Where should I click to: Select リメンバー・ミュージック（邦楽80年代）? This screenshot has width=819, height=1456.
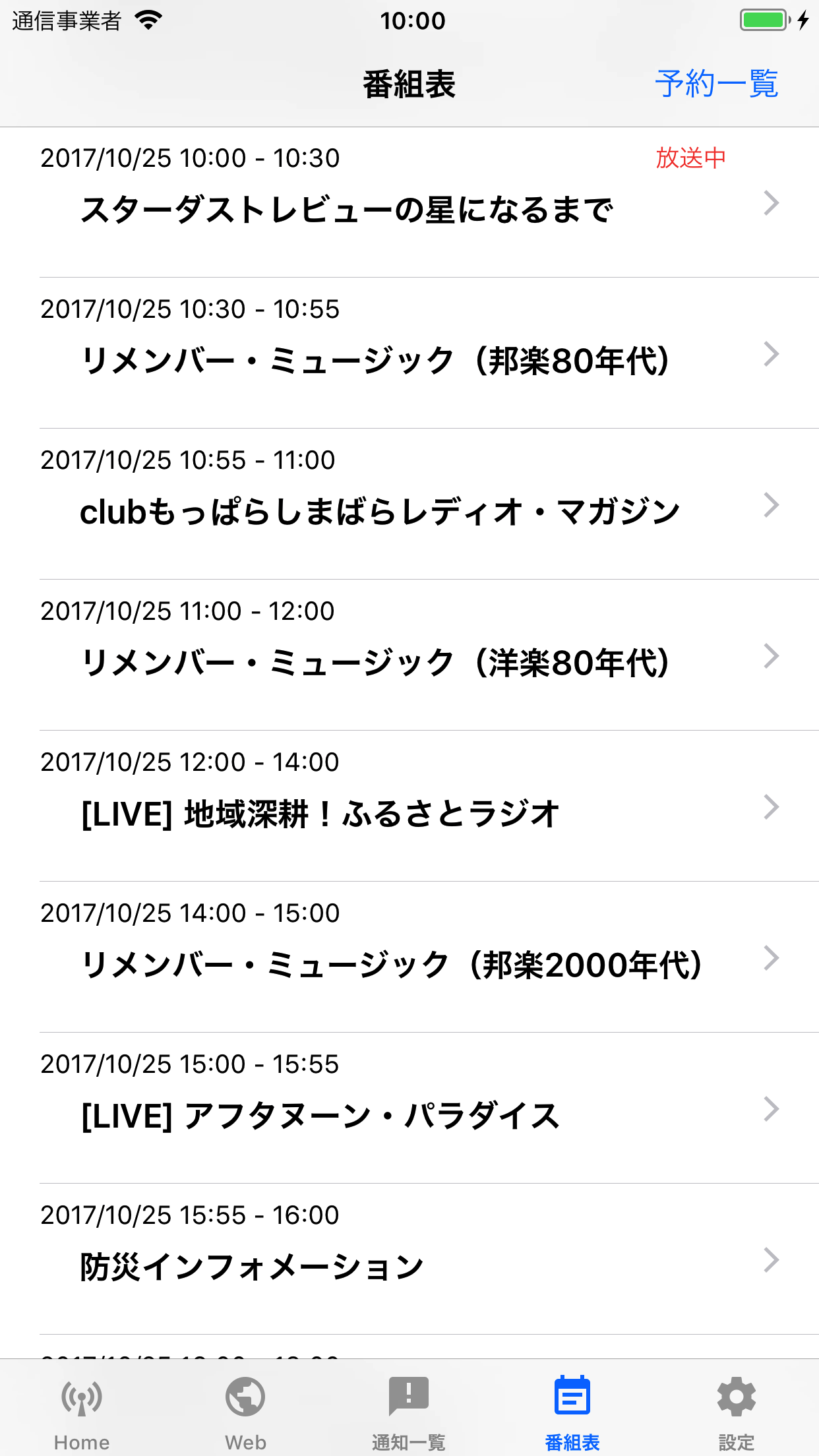409,354
